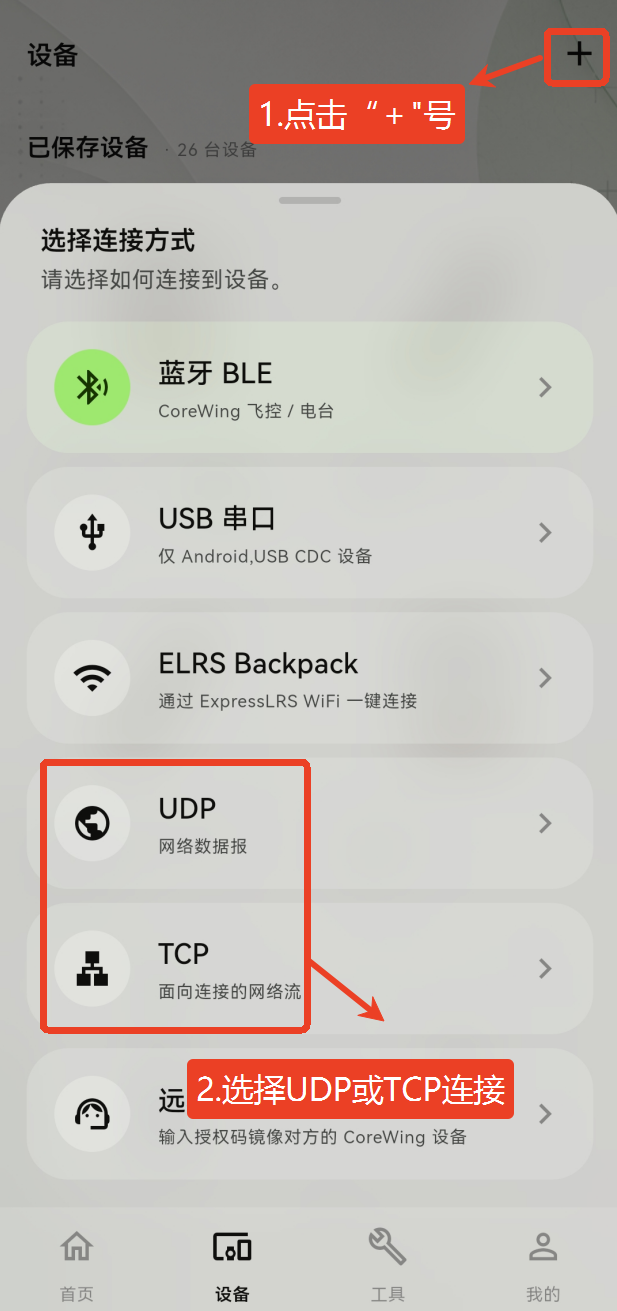Switch to the 首页 tab

77,1264
